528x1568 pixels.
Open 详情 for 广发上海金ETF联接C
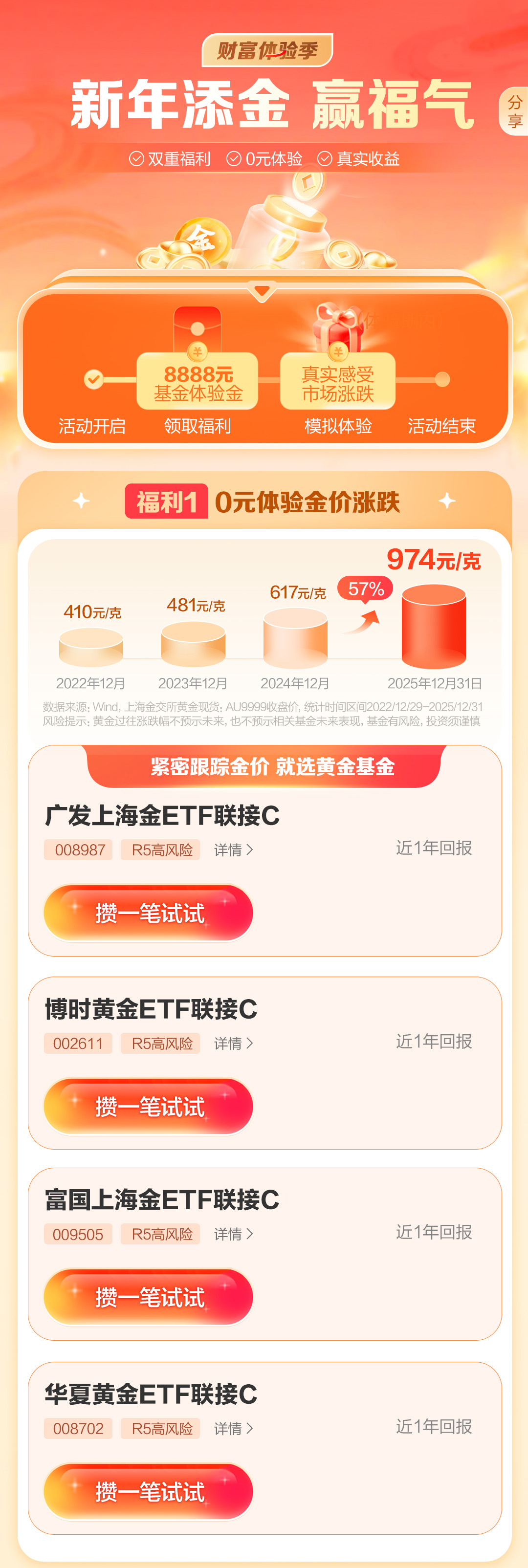(x=233, y=849)
